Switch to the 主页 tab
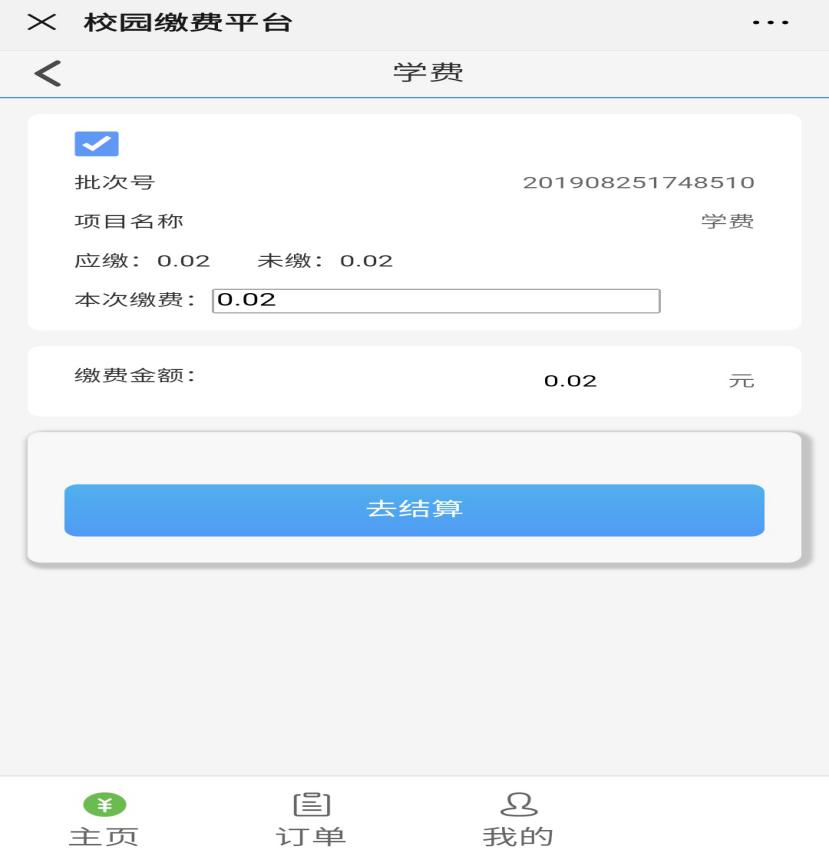829x850 pixels. (x=103, y=819)
